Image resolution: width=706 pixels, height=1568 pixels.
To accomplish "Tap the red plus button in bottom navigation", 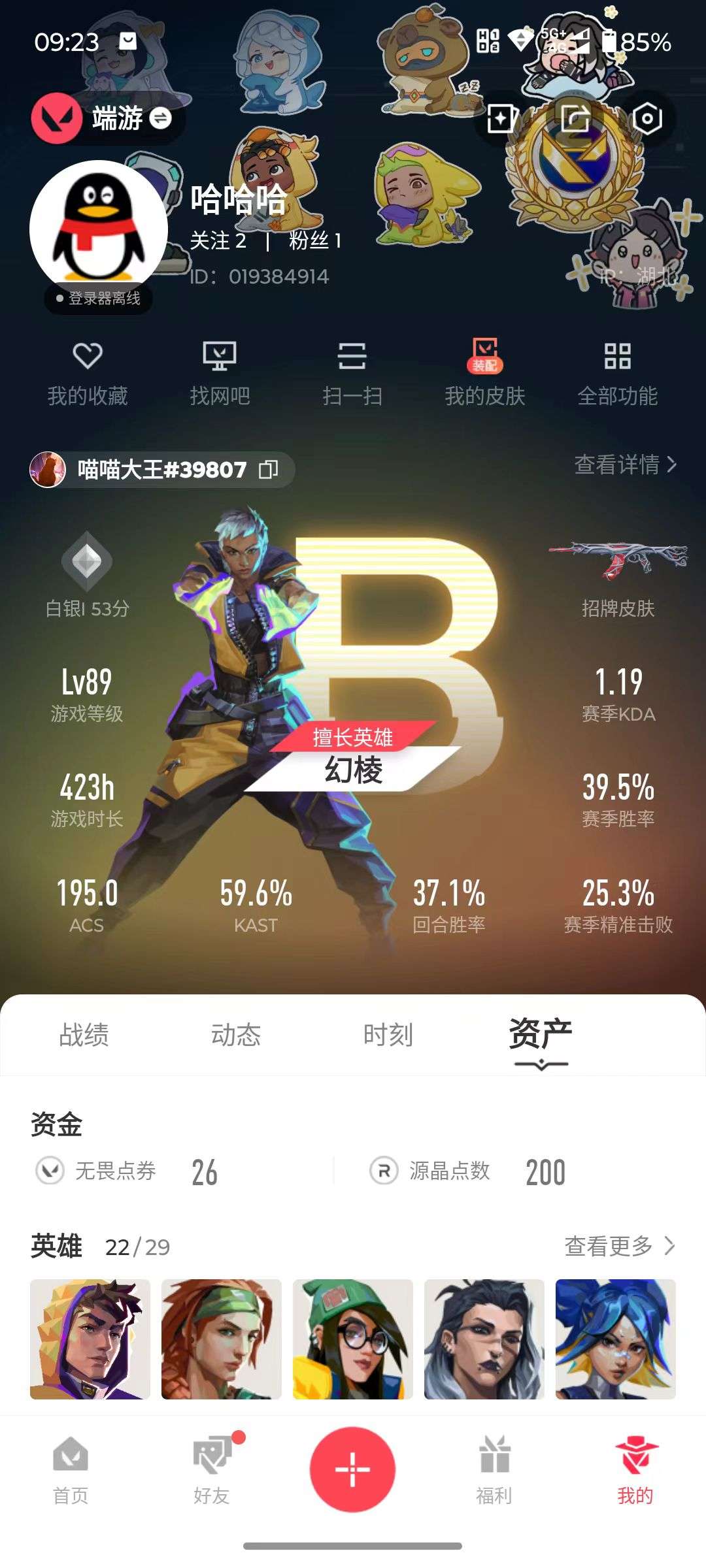I will 353,1469.
